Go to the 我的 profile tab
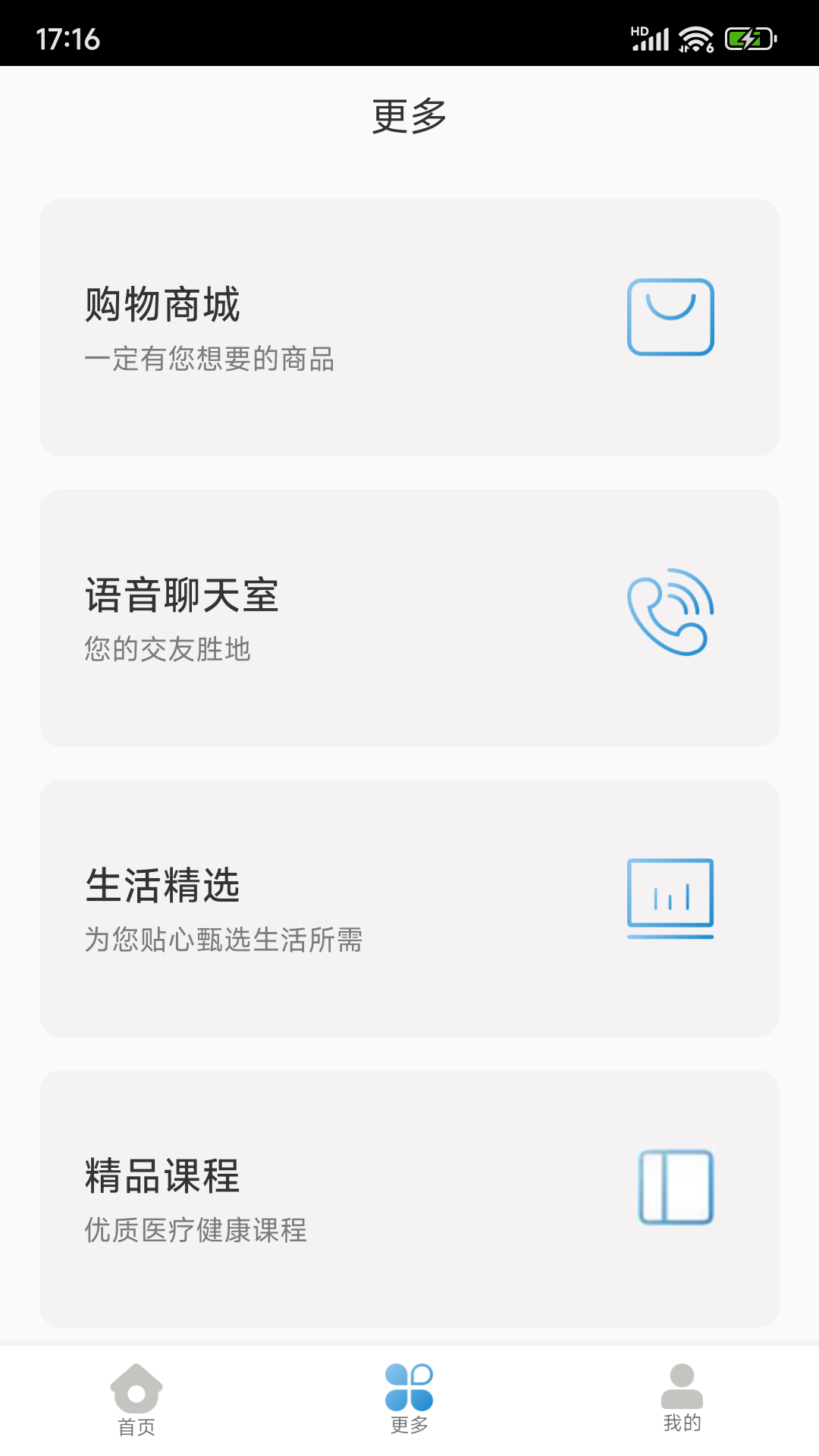The height and width of the screenshot is (1456, 819). pyautogui.click(x=682, y=1399)
